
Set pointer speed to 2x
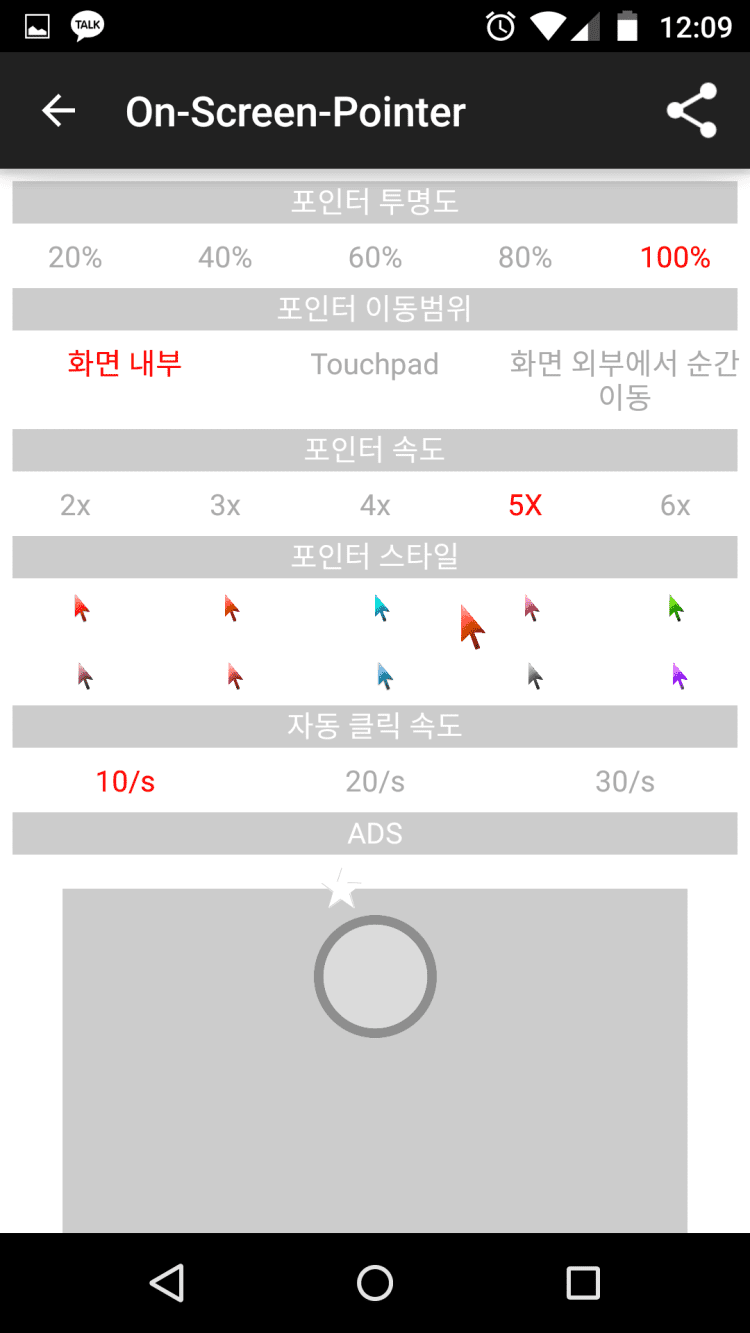pos(75,506)
